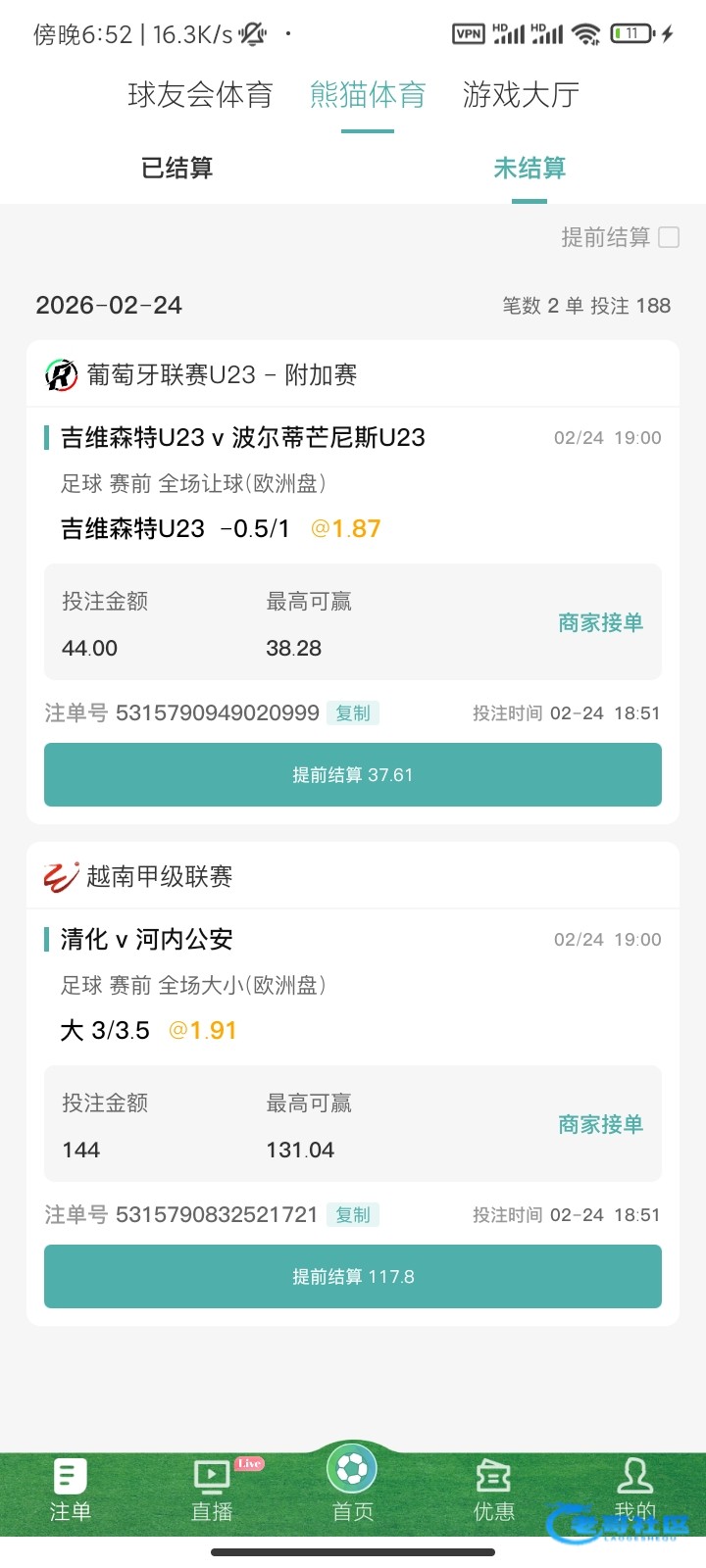Show 已结算 settled bets
This screenshot has height=1568, width=706.
(x=176, y=169)
